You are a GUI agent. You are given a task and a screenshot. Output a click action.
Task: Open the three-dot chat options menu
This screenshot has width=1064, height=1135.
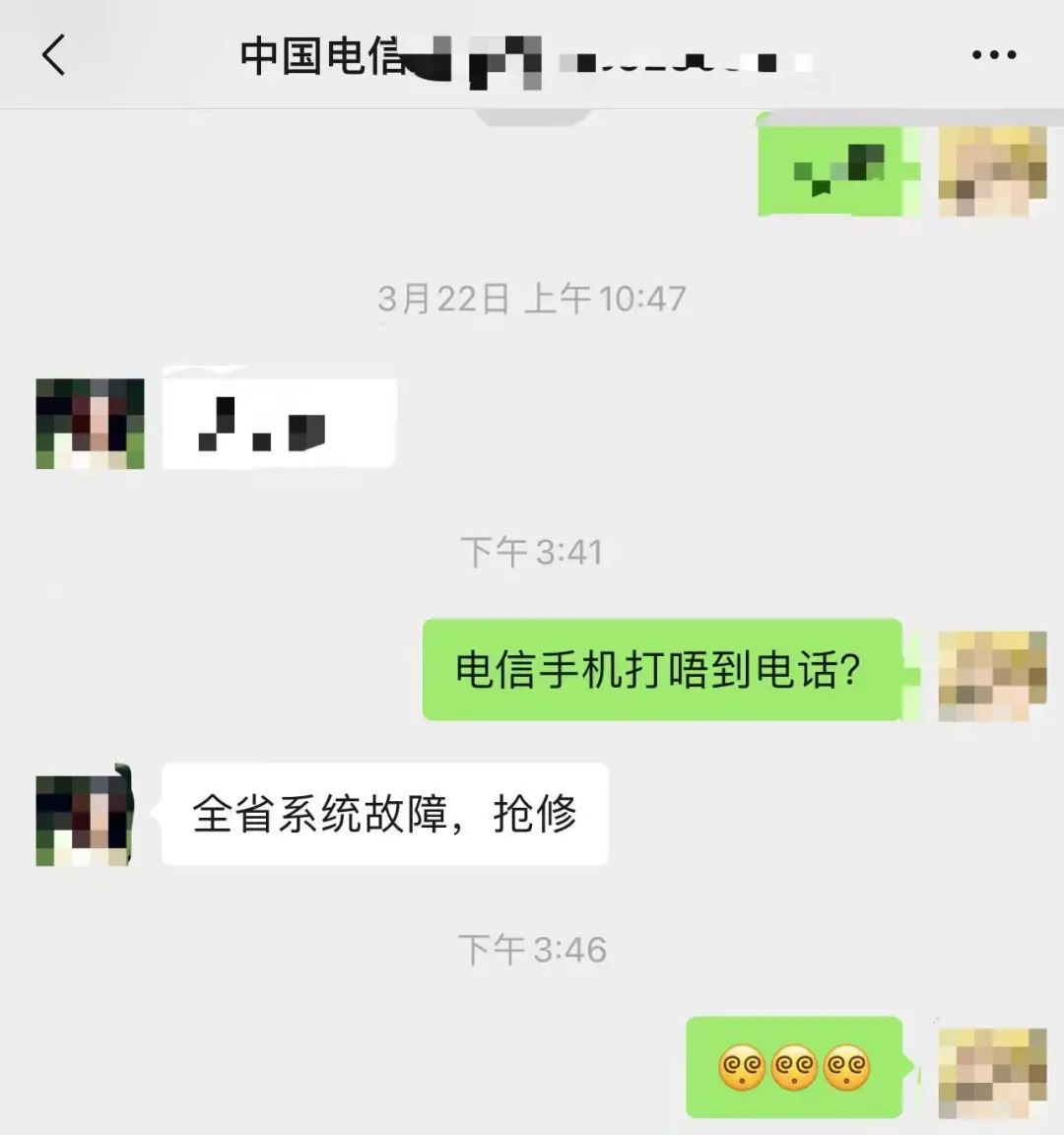(x=993, y=55)
